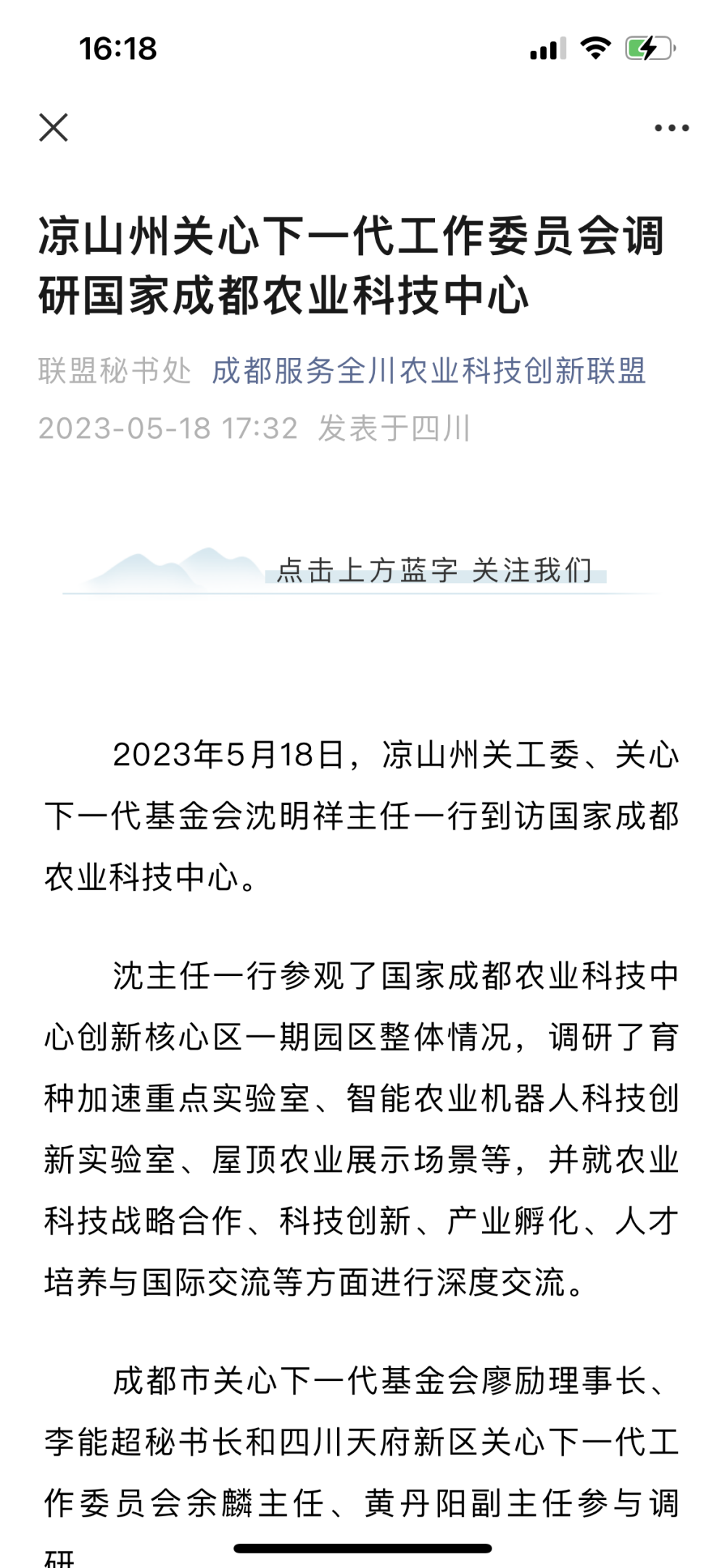Tap the close X at top left corner
Viewport: 725px width, 1568px height.
pos(54,128)
